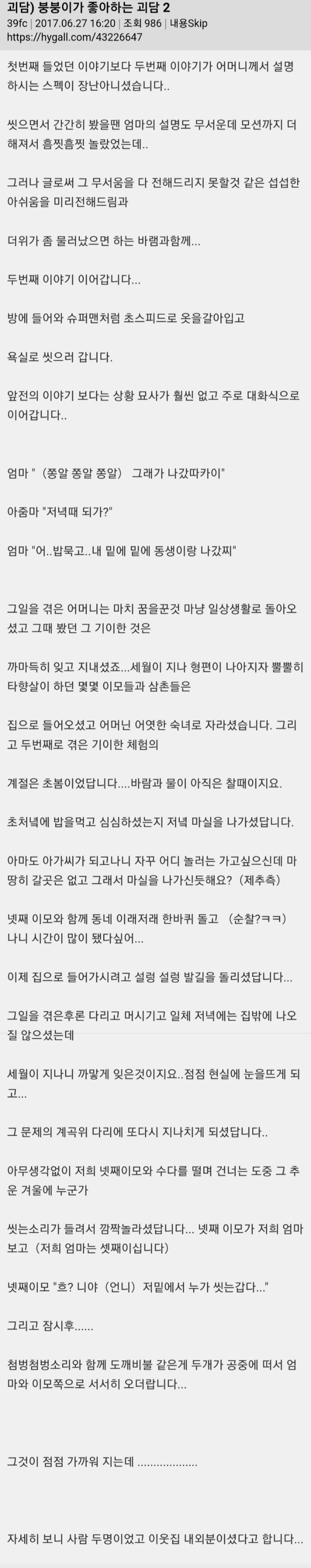Viewport: 311px width, 1568px height.
Task: Open the hygall.com post URL
Action: (x=75, y=37)
